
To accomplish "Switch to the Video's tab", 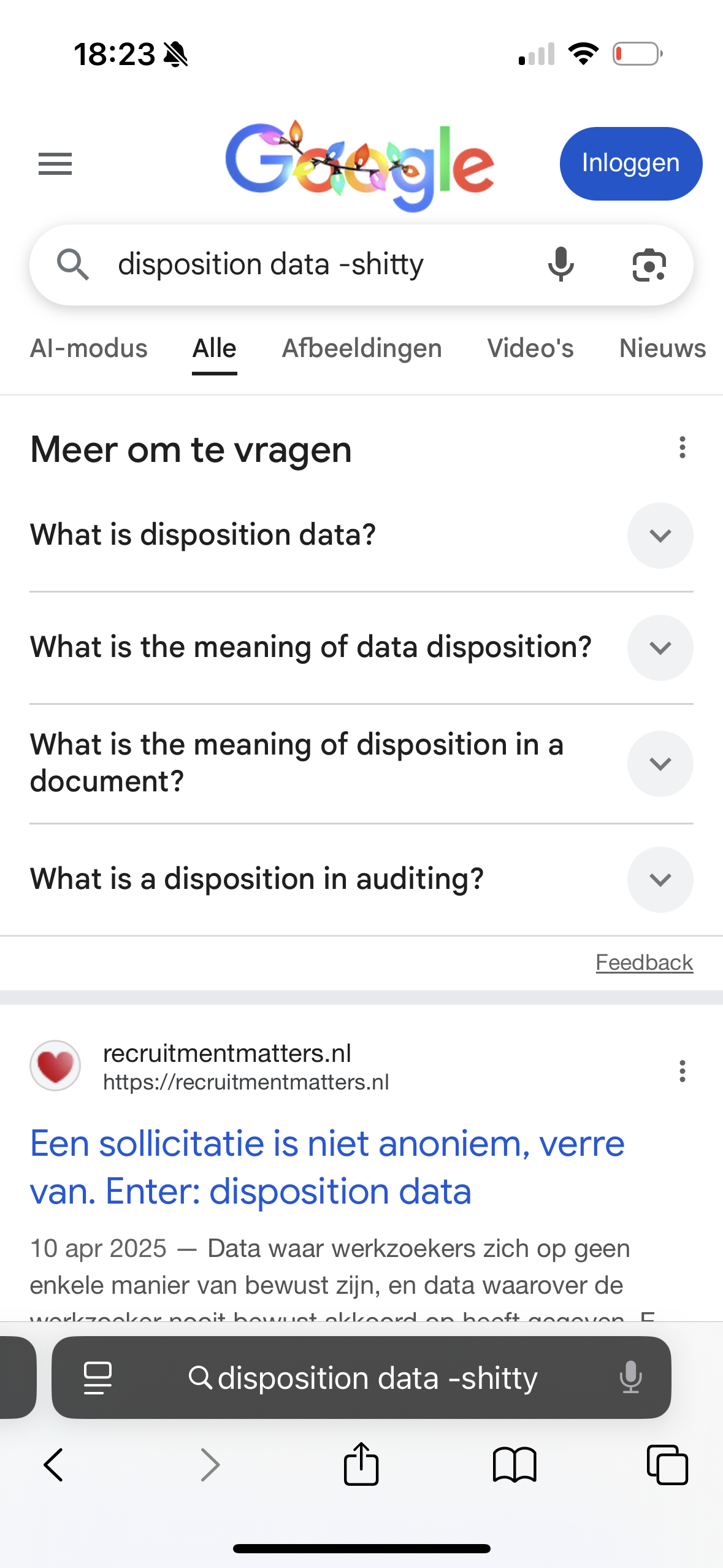I will (530, 348).
